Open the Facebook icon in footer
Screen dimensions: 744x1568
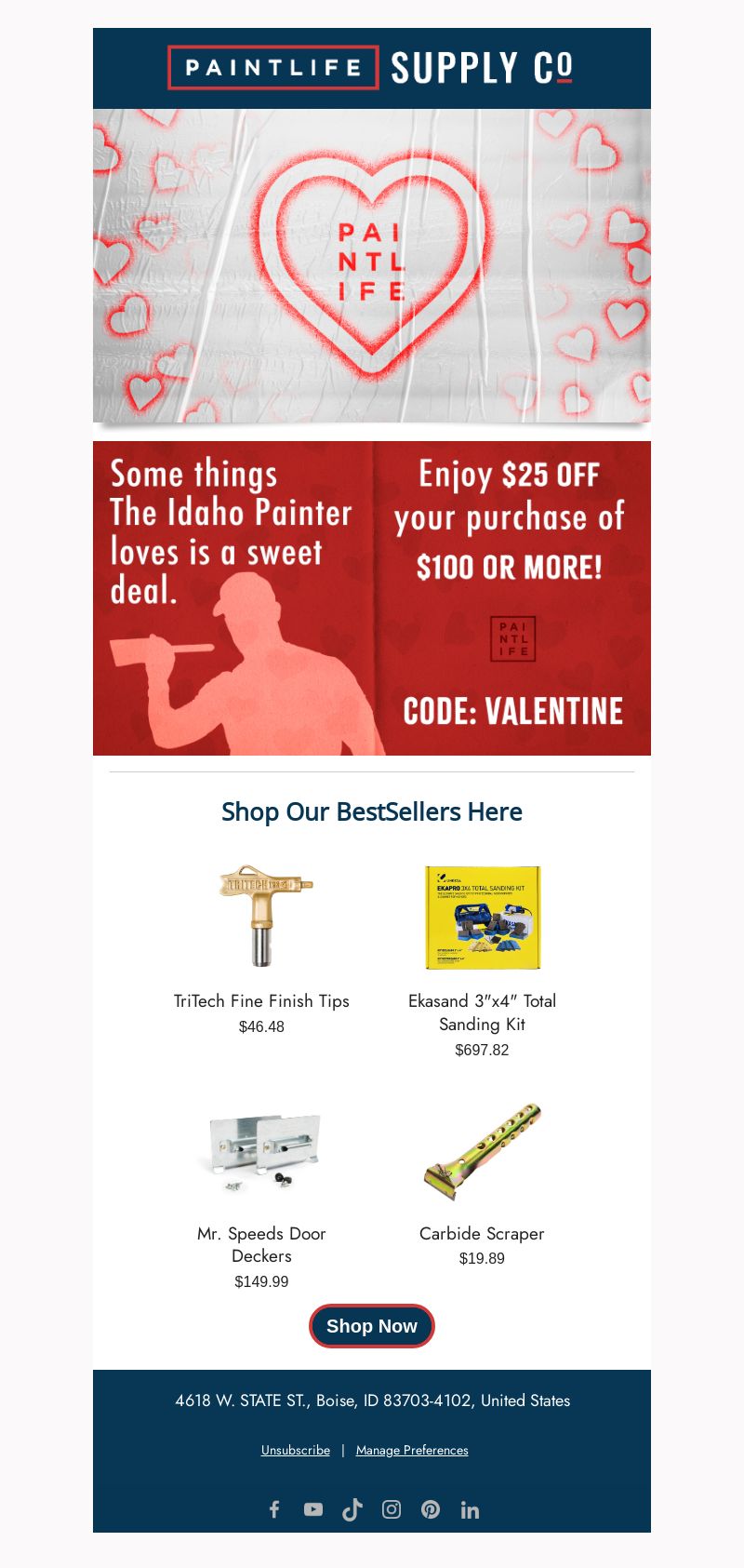(x=274, y=1509)
